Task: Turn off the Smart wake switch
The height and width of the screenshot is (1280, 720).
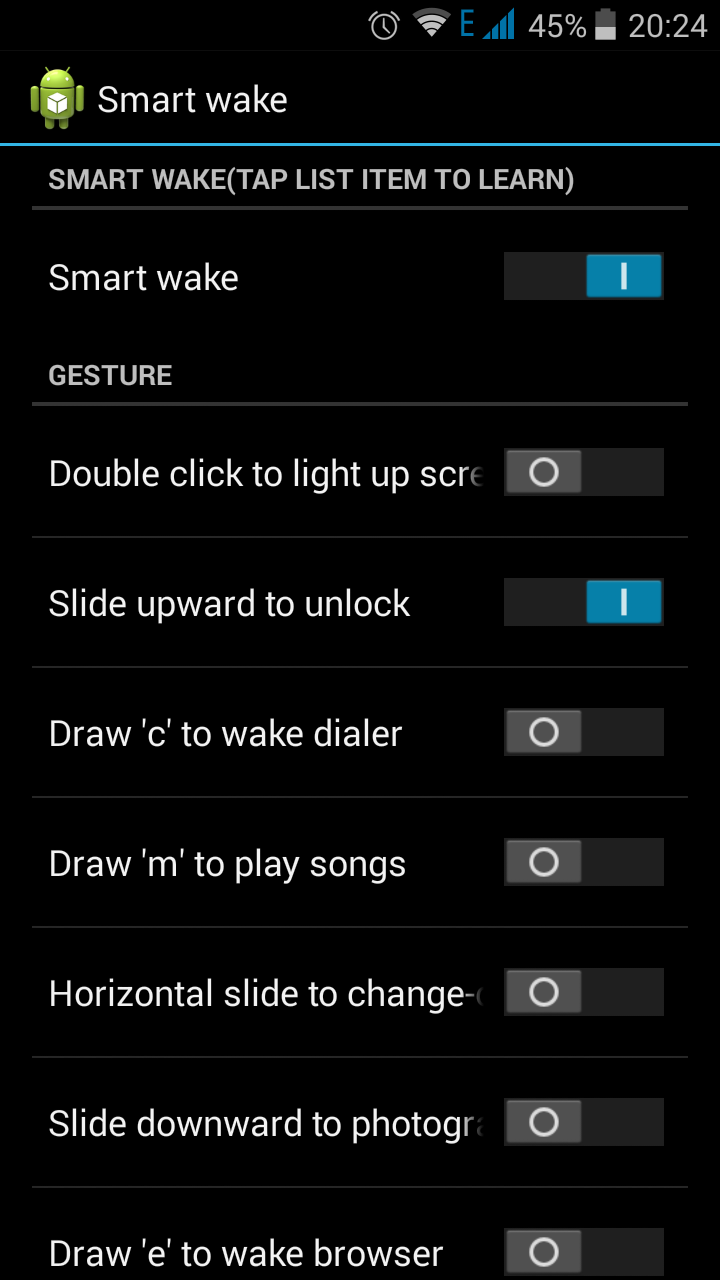Action: pyautogui.click(x=583, y=277)
